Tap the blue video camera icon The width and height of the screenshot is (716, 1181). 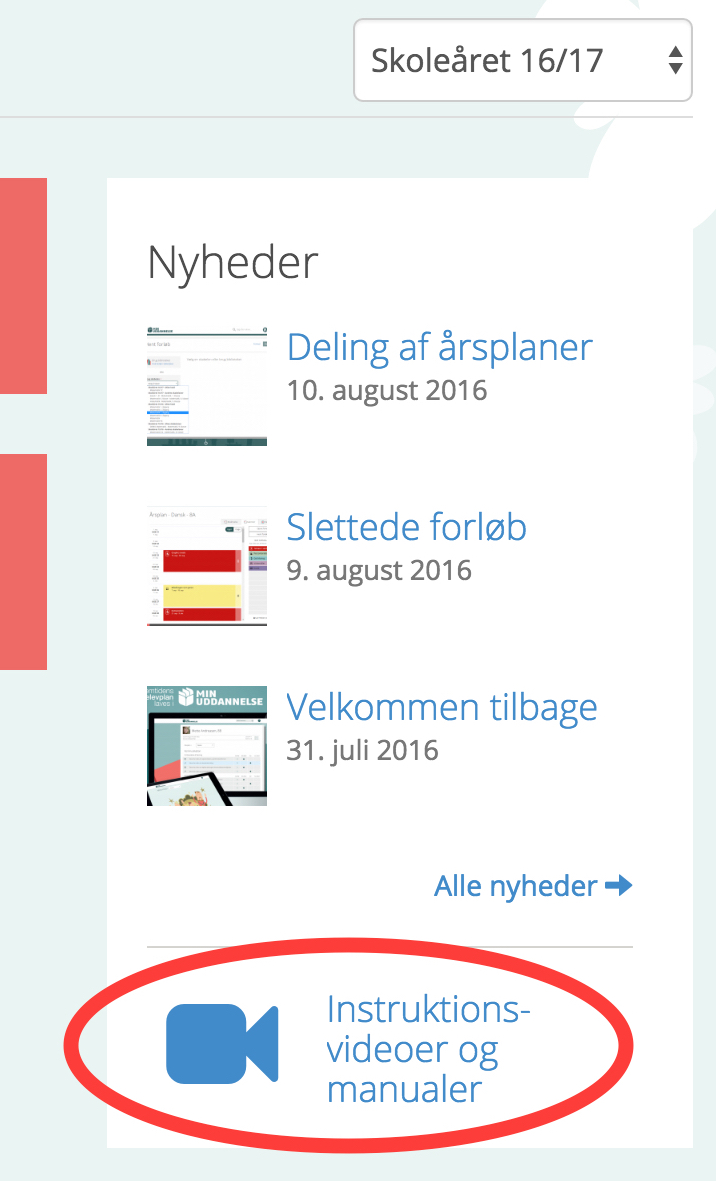[x=222, y=1044]
